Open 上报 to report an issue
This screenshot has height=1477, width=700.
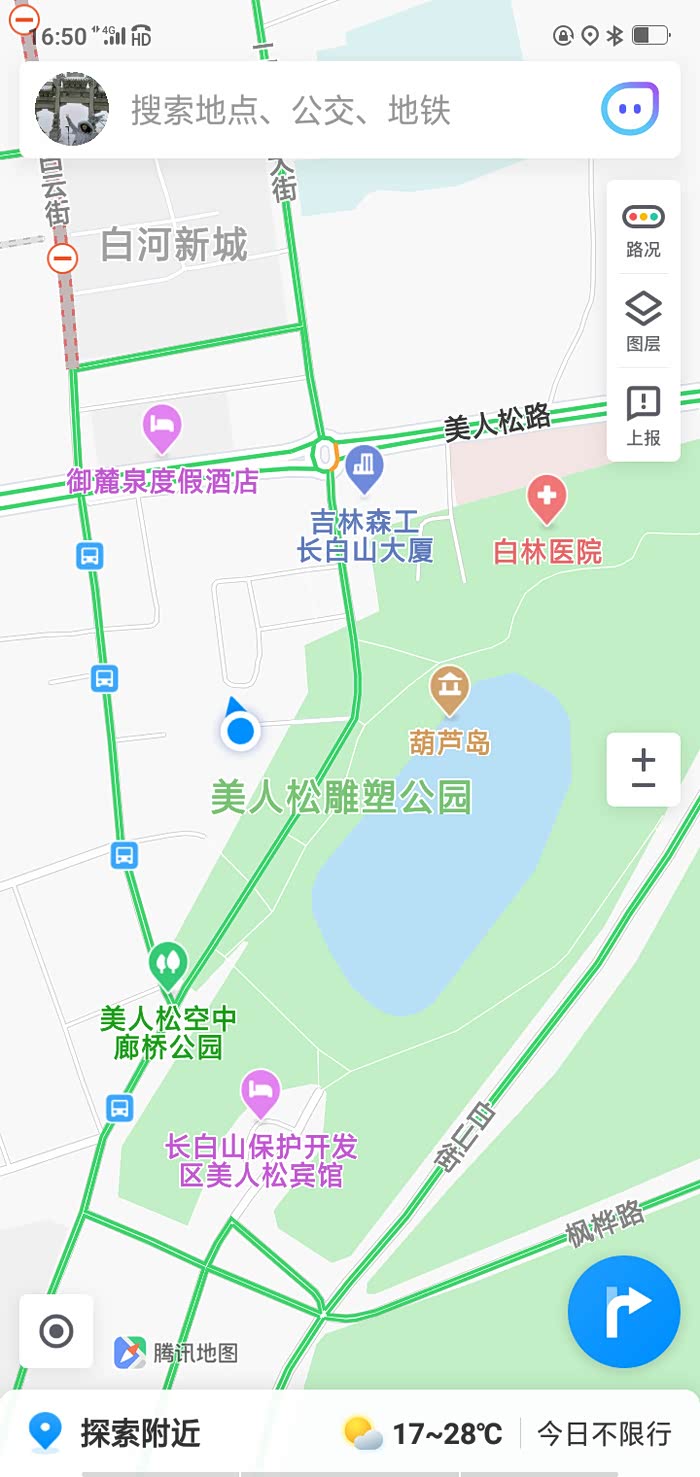[x=643, y=416]
